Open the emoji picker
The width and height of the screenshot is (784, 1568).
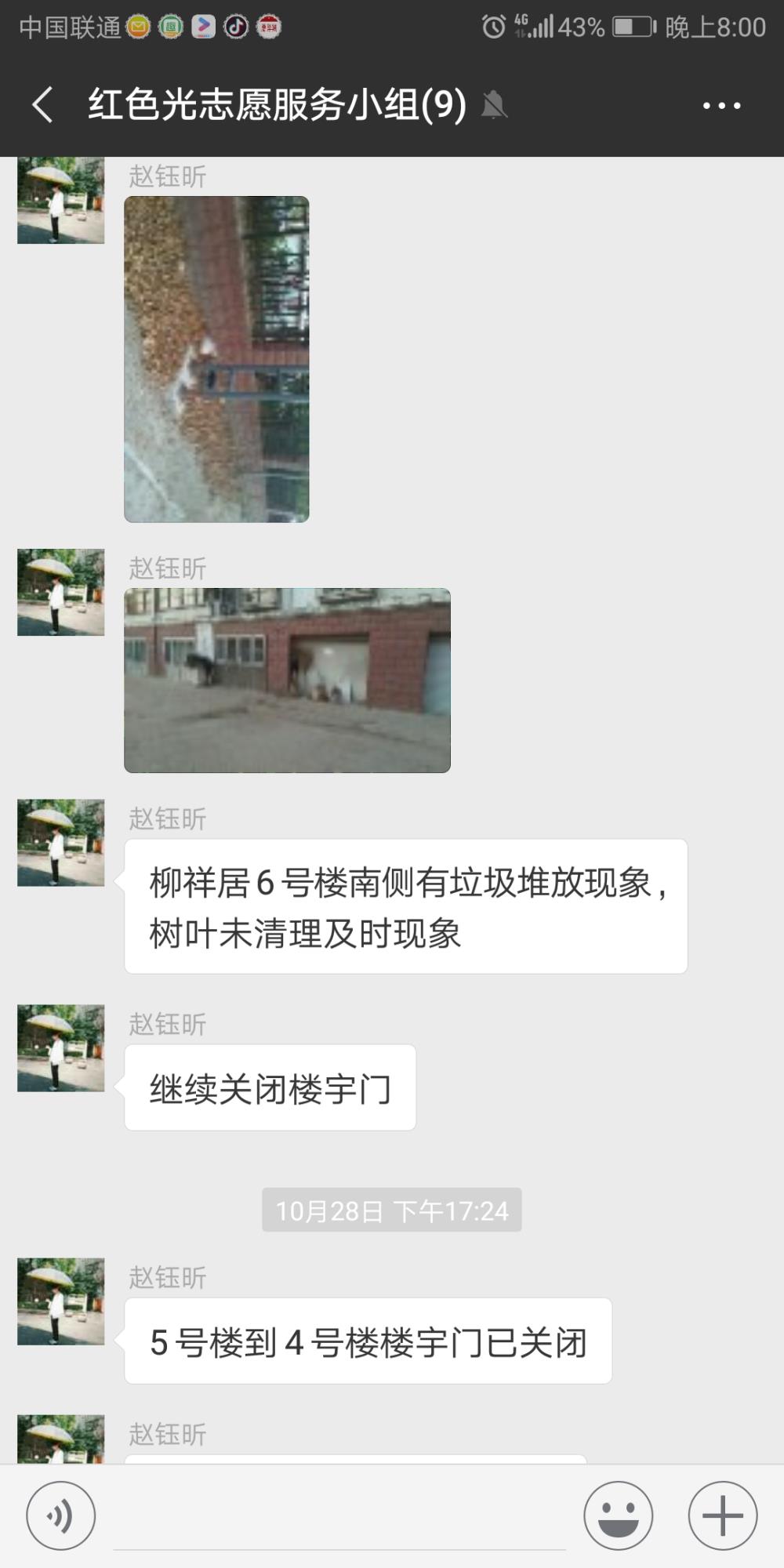click(618, 1515)
